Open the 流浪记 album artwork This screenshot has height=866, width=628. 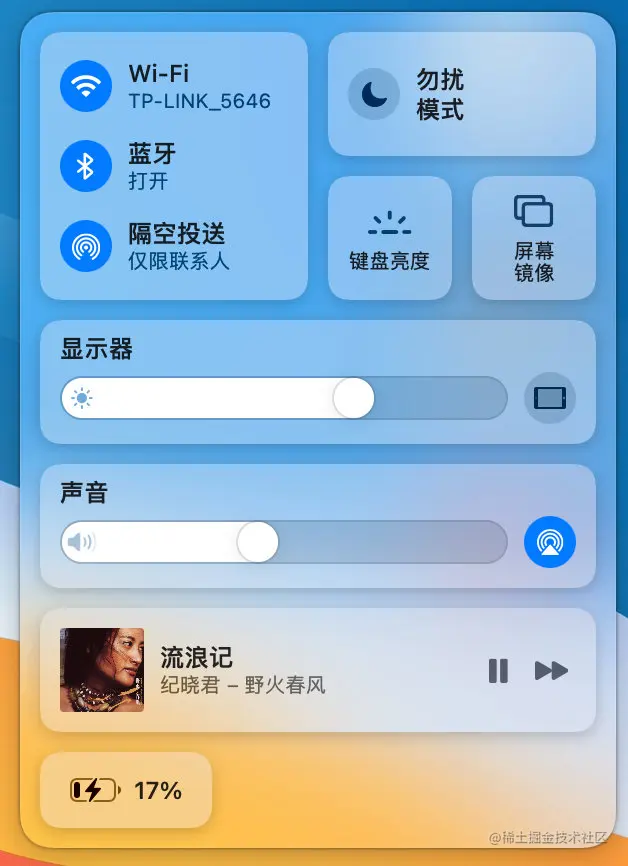point(102,670)
